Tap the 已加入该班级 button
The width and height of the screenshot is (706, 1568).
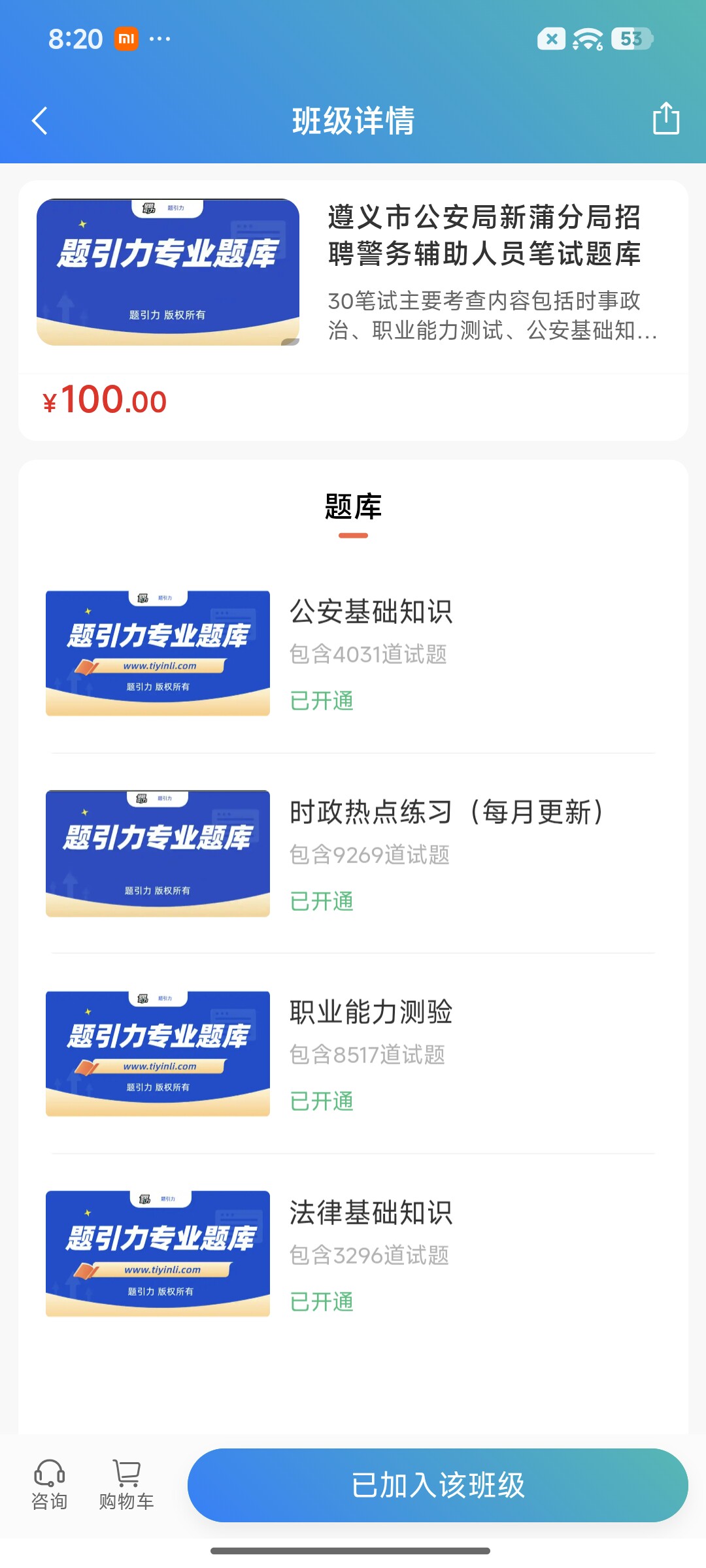[438, 1485]
